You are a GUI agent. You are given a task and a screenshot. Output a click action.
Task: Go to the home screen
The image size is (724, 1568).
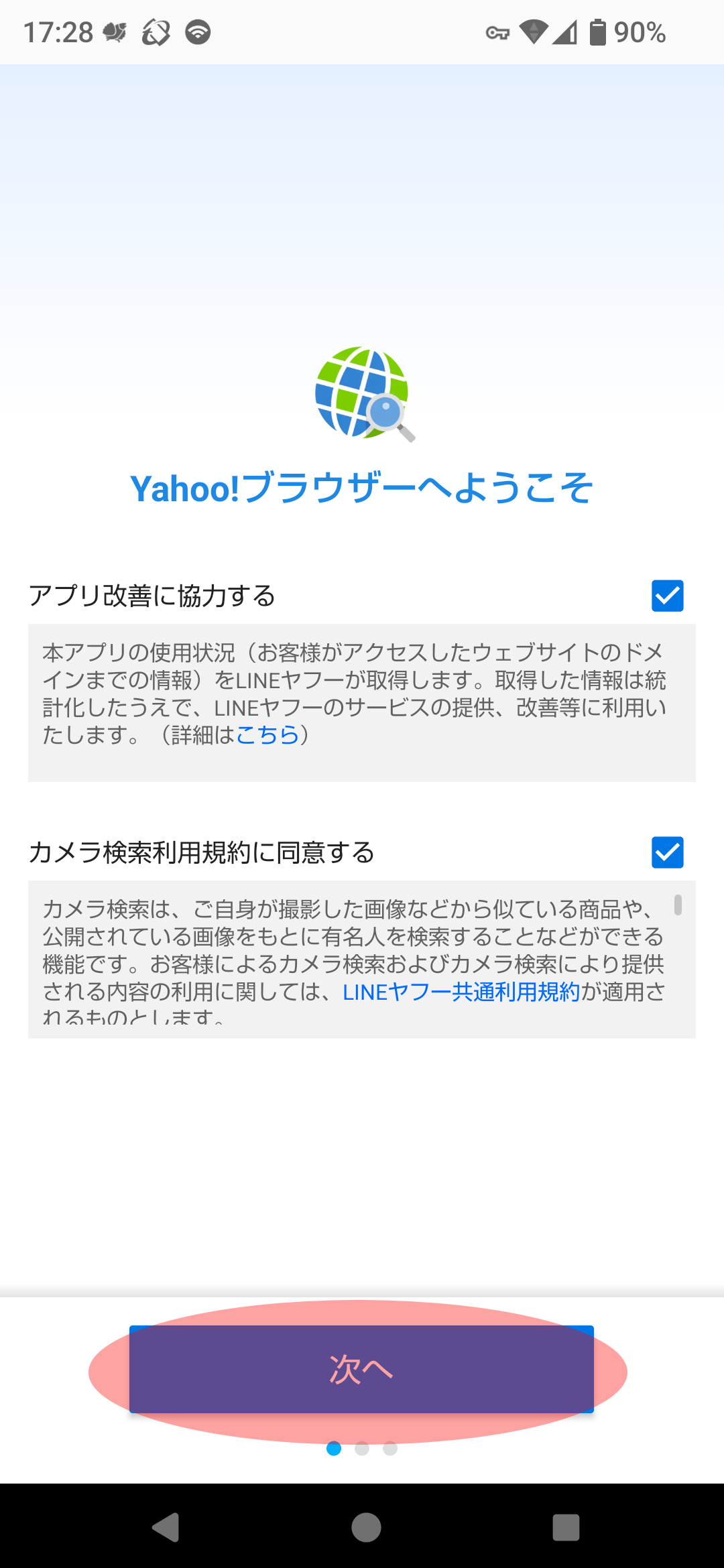point(366,1528)
